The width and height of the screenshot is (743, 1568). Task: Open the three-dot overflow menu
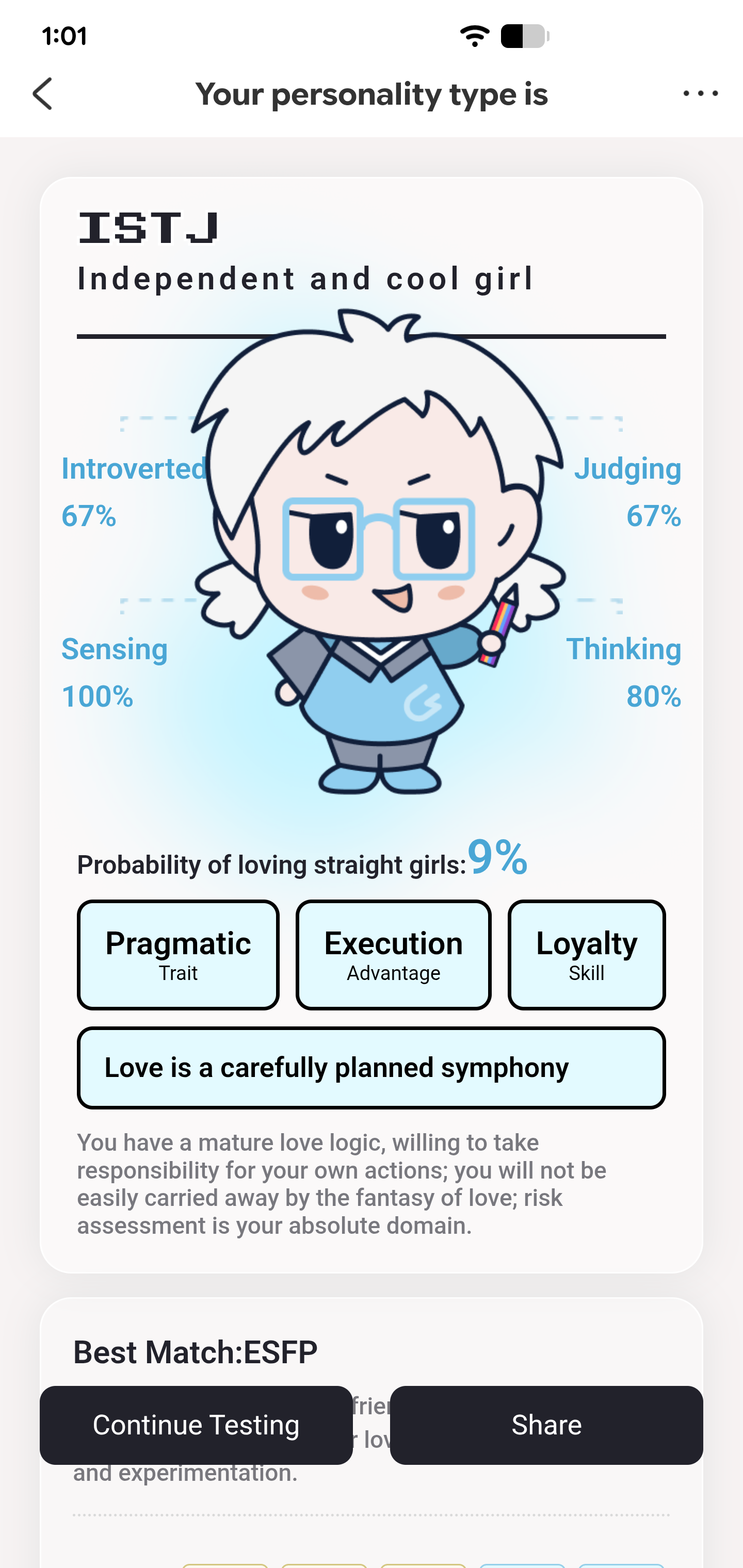(700, 94)
